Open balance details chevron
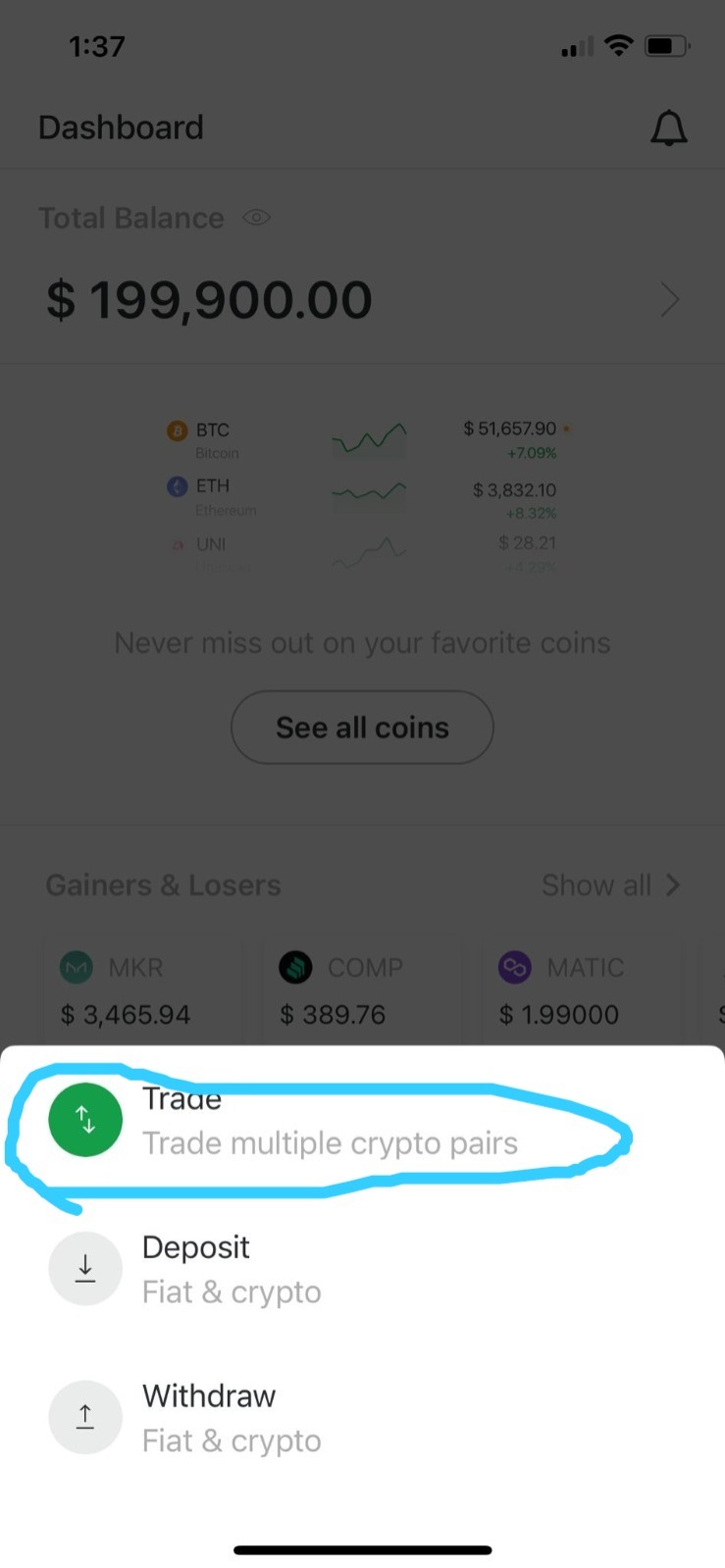725x1568 pixels. point(670,300)
